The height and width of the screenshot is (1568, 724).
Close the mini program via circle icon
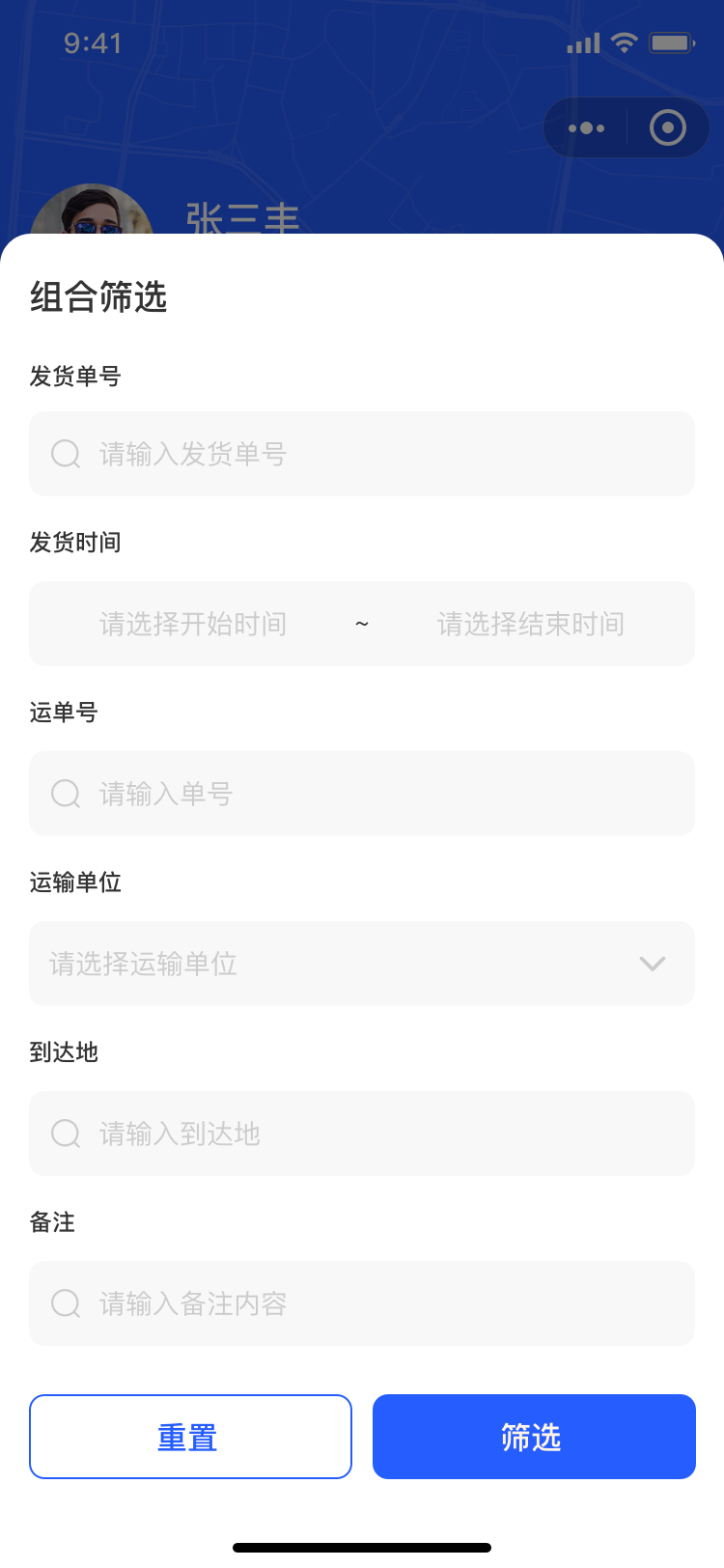(668, 127)
